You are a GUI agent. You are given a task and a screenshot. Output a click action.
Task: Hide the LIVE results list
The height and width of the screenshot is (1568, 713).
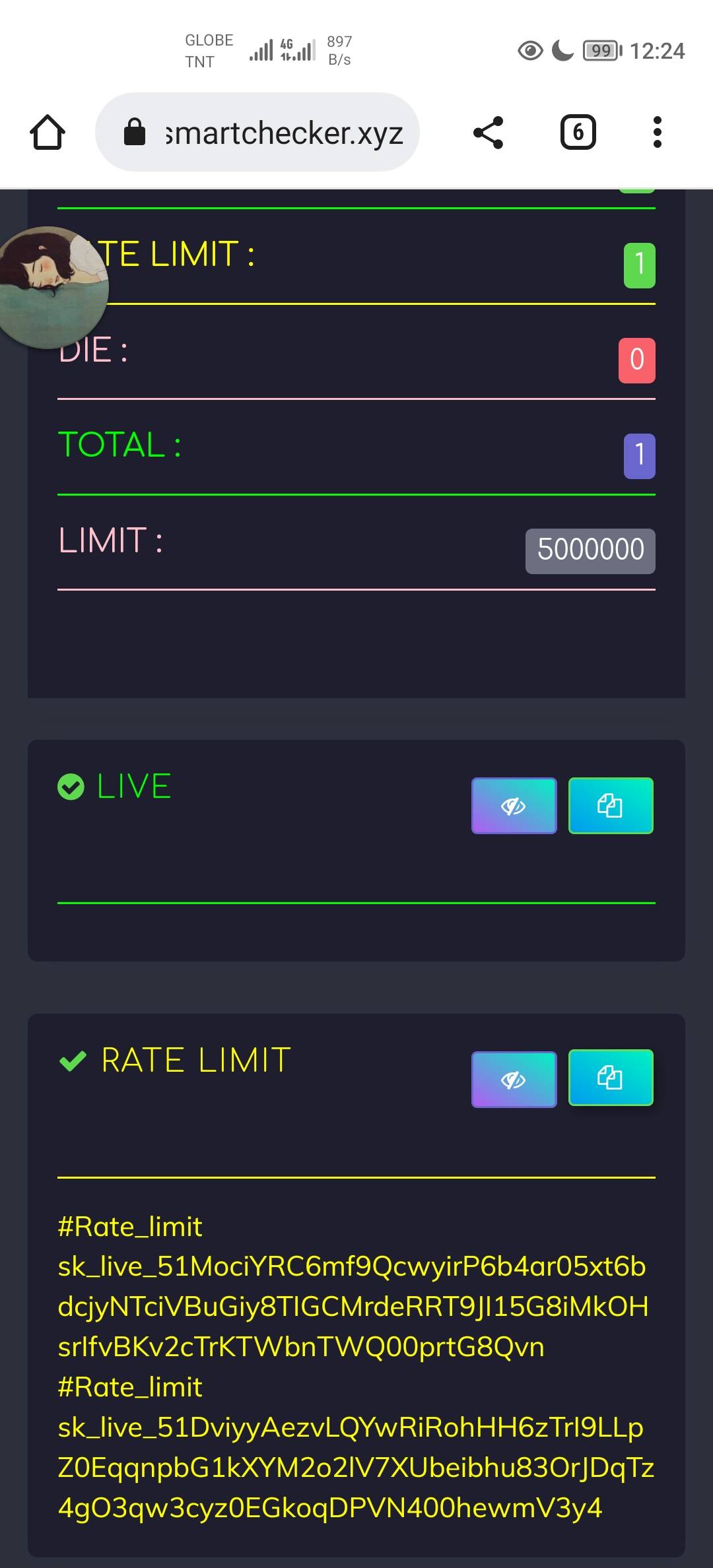pyautogui.click(x=514, y=806)
